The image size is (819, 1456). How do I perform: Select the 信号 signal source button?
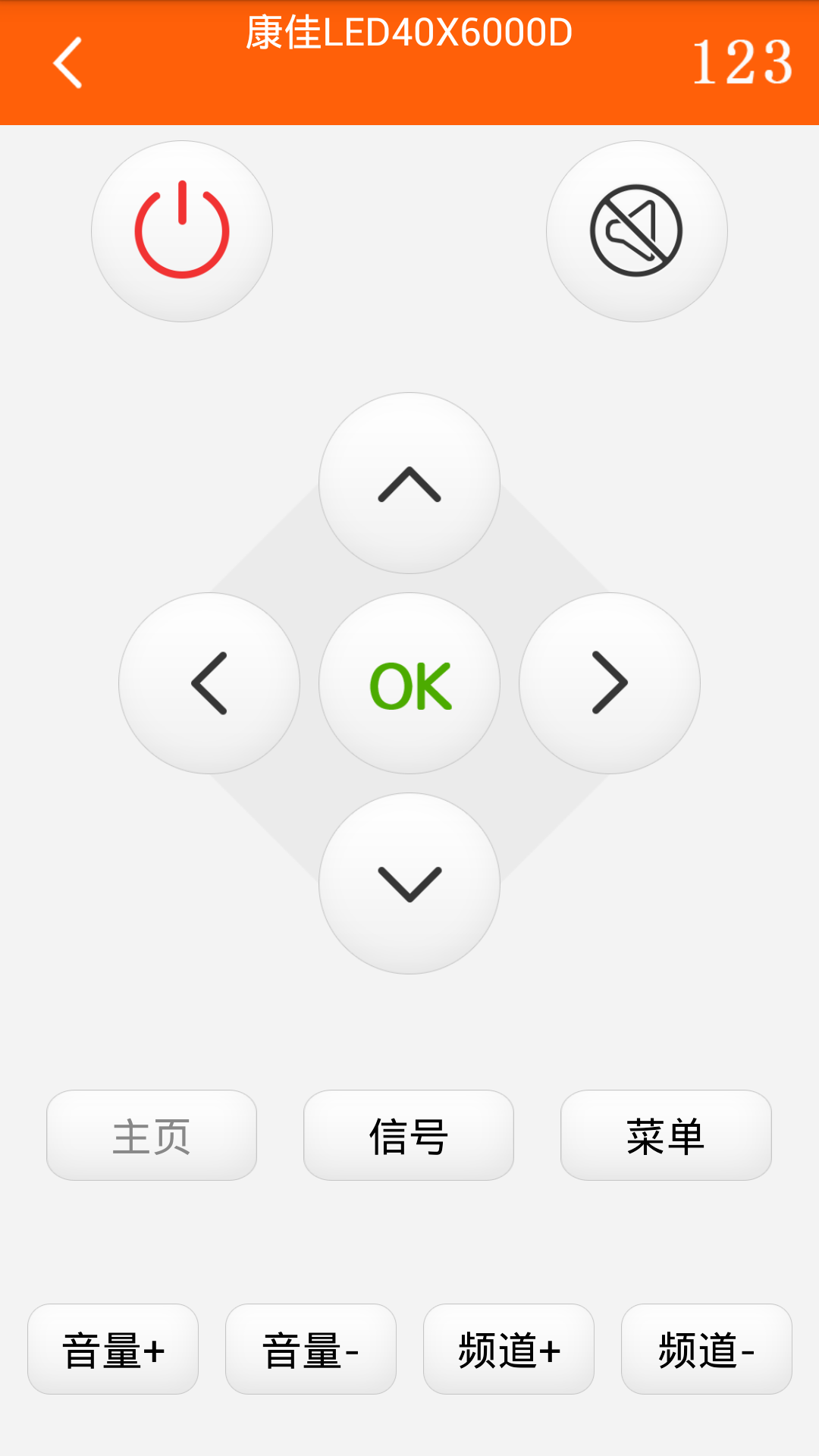[409, 1135]
